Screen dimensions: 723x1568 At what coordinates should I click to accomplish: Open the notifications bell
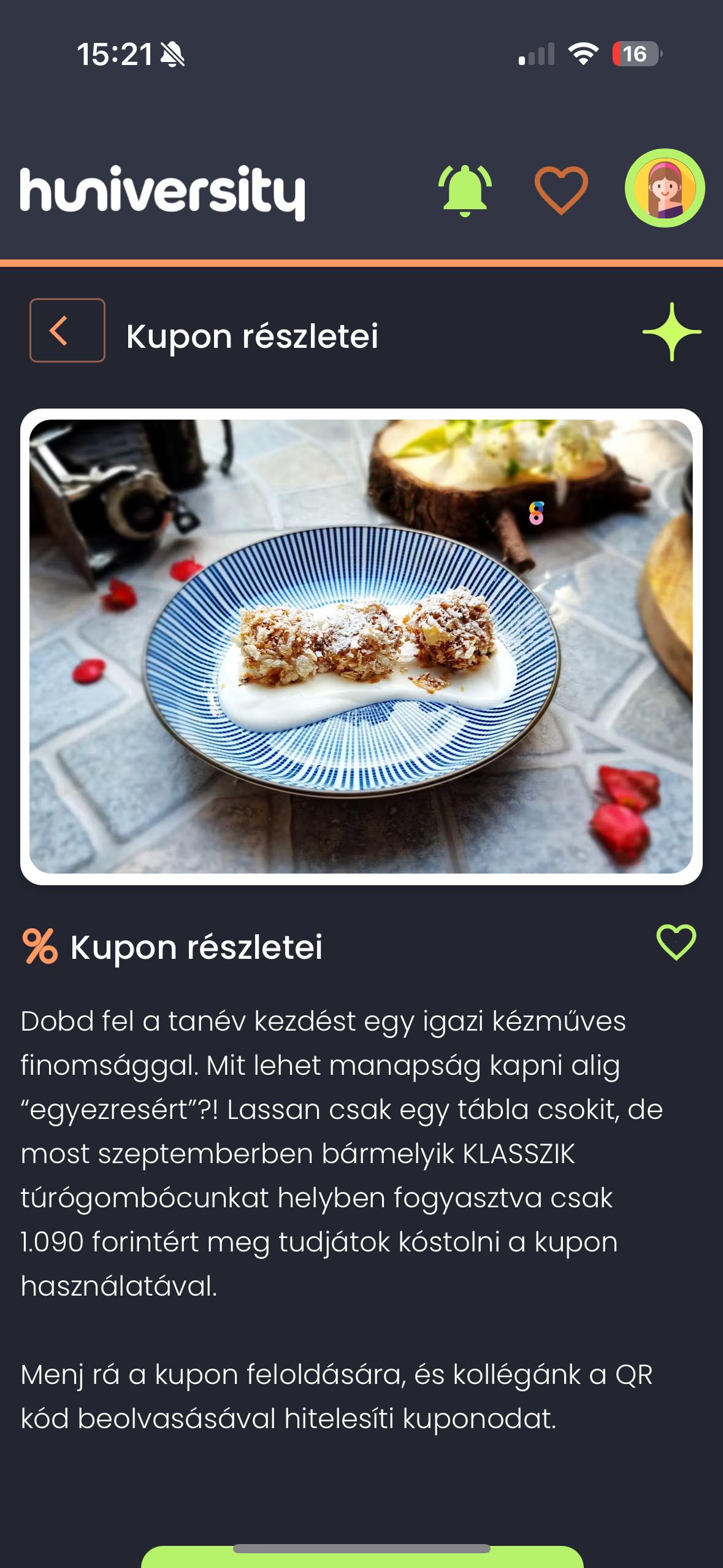point(465,190)
